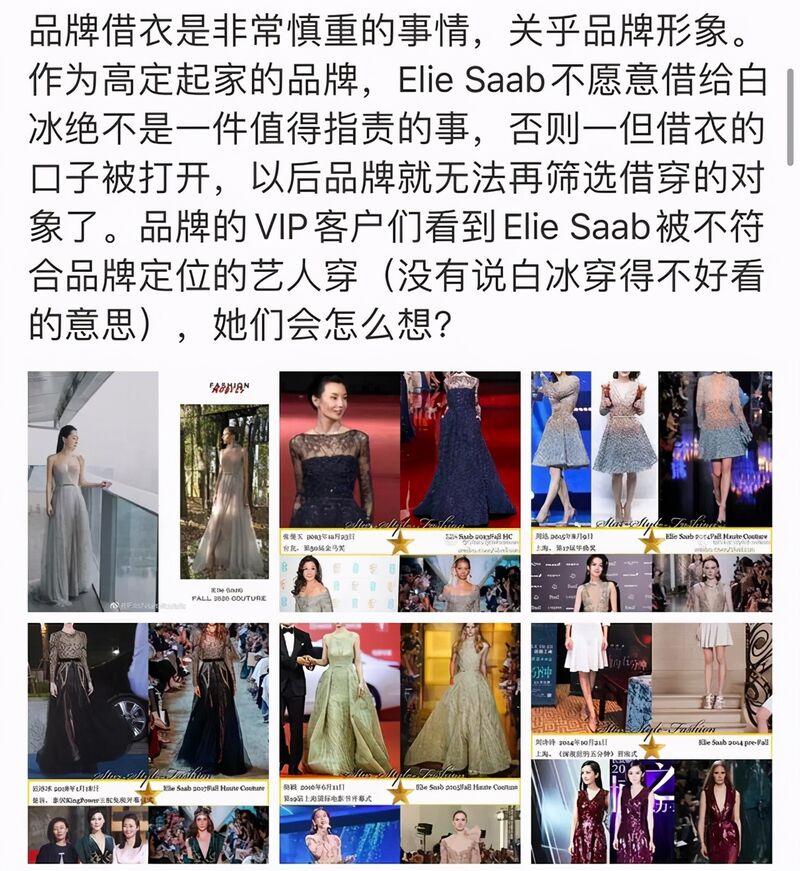Open the black sheer gown runway image
This screenshot has height=871, width=800.
click(x=148, y=743)
